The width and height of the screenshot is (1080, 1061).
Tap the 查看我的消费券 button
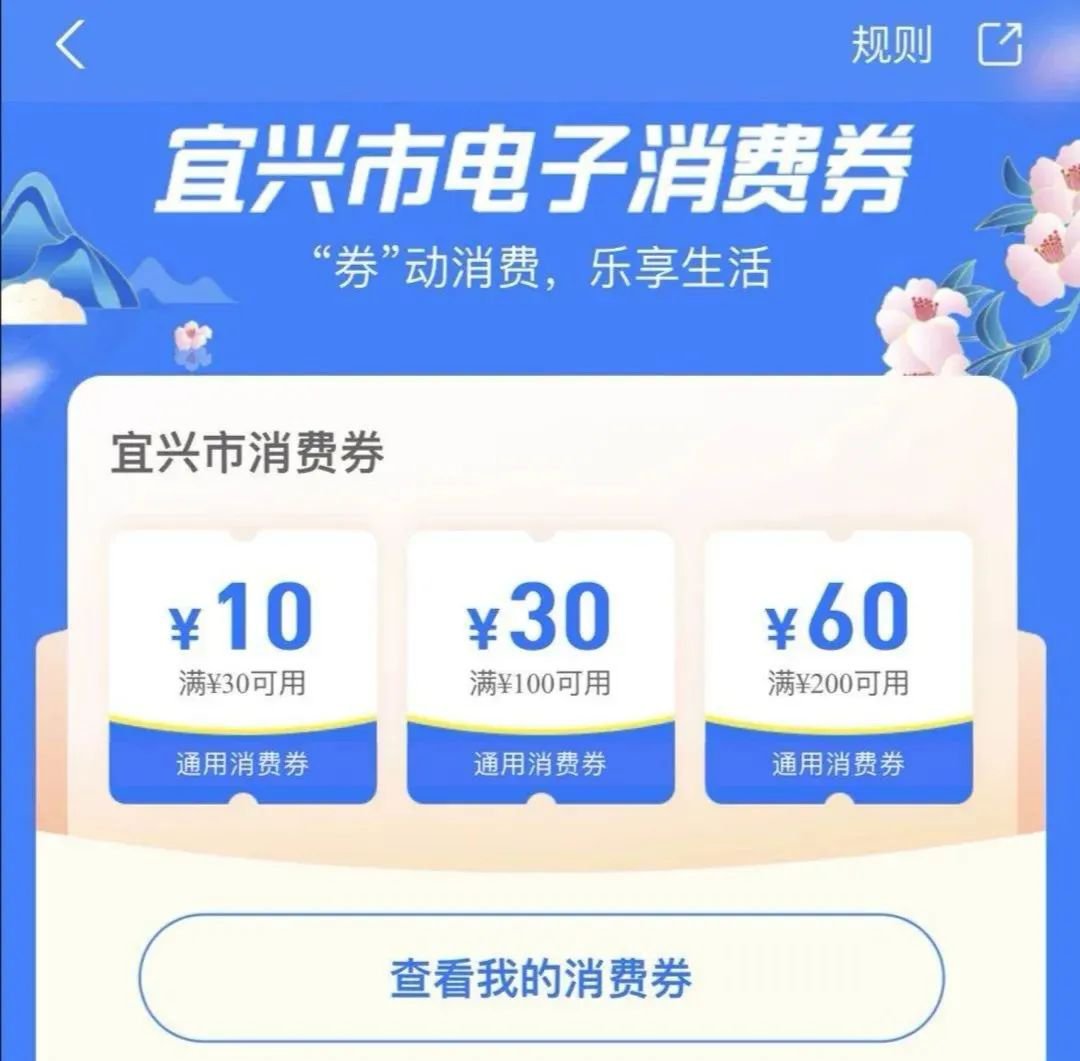pos(540,979)
